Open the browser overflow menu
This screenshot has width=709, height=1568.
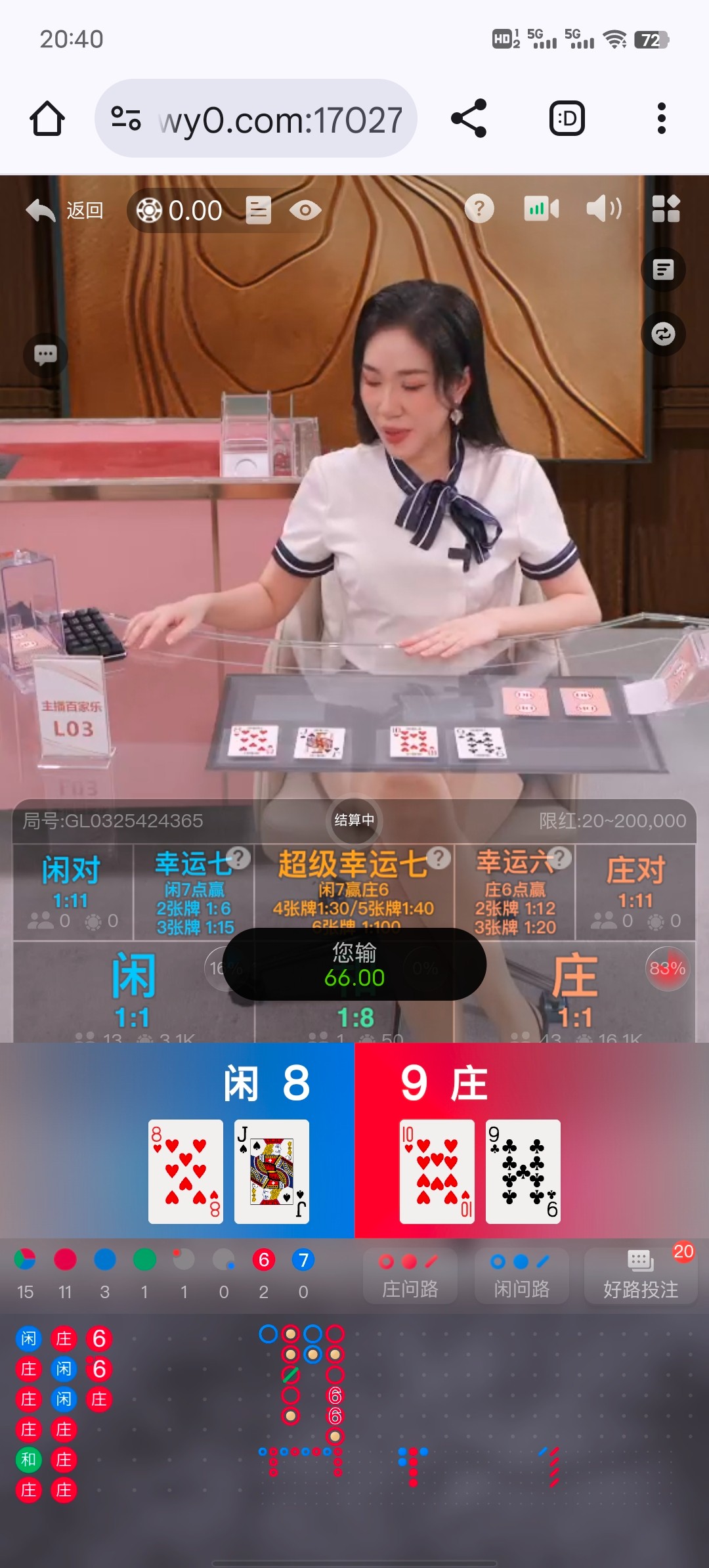(661, 119)
